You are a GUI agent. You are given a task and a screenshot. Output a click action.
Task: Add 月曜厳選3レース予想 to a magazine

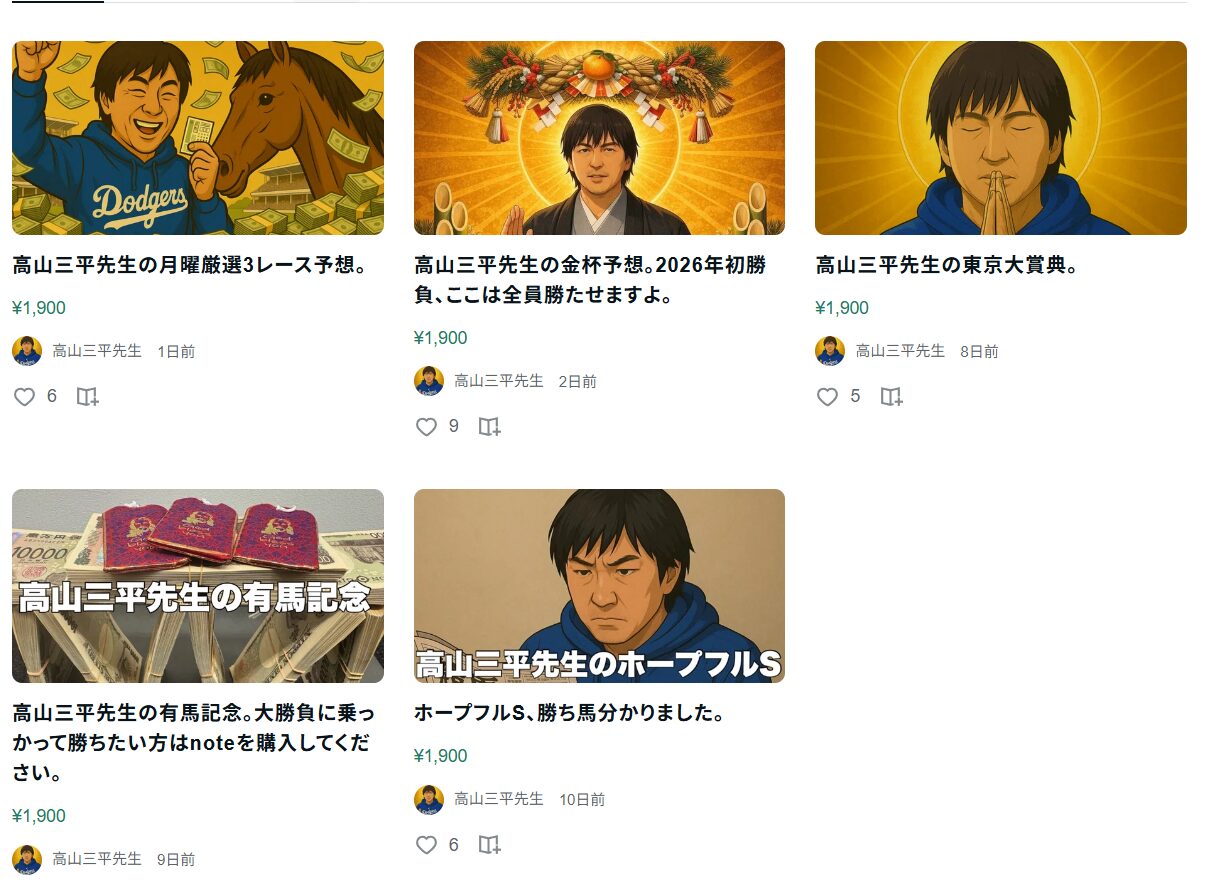88,397
